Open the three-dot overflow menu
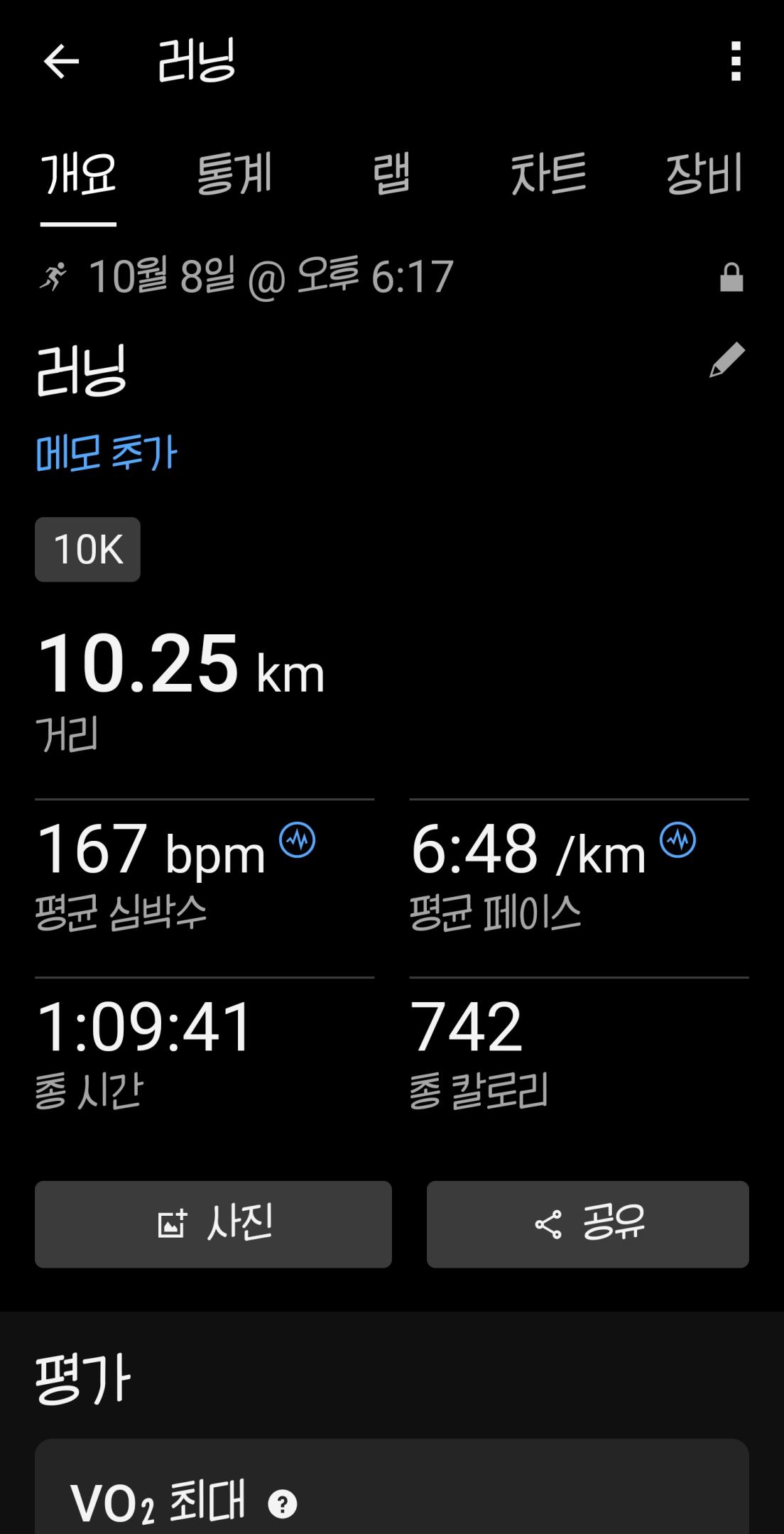 tap(736, 62)
